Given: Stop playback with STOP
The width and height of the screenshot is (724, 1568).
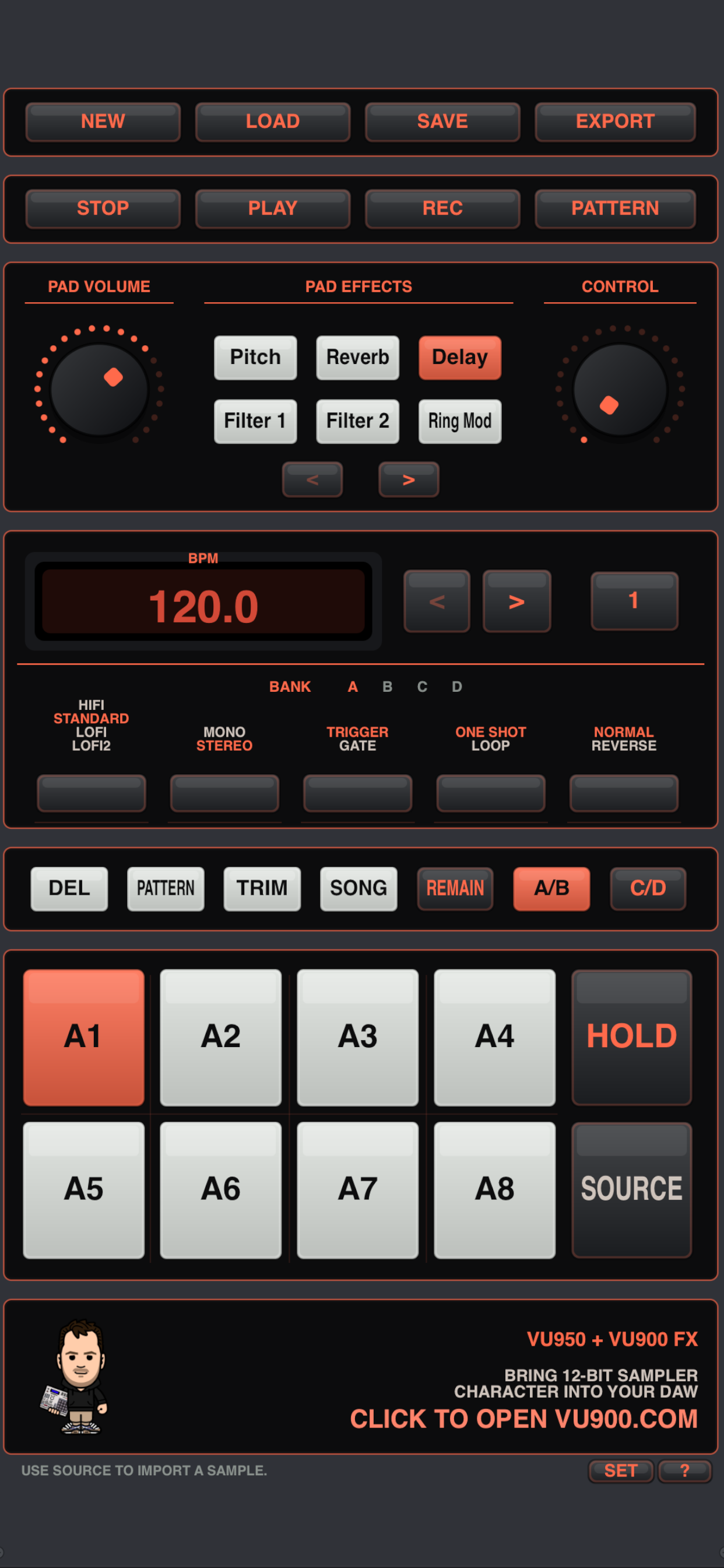Looking at the screenshot, I should [103, 209].
